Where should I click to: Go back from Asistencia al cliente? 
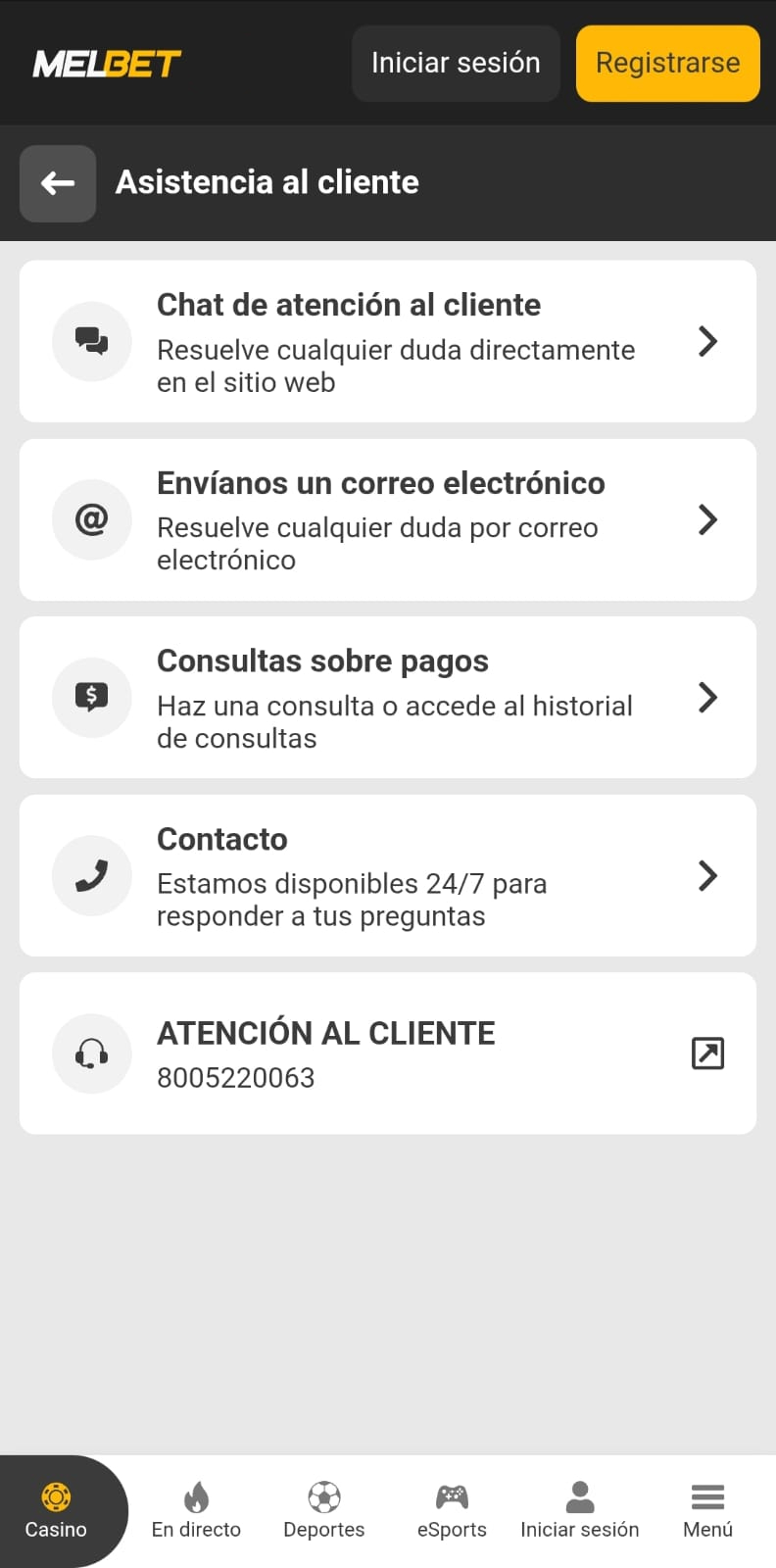point(58,183)
